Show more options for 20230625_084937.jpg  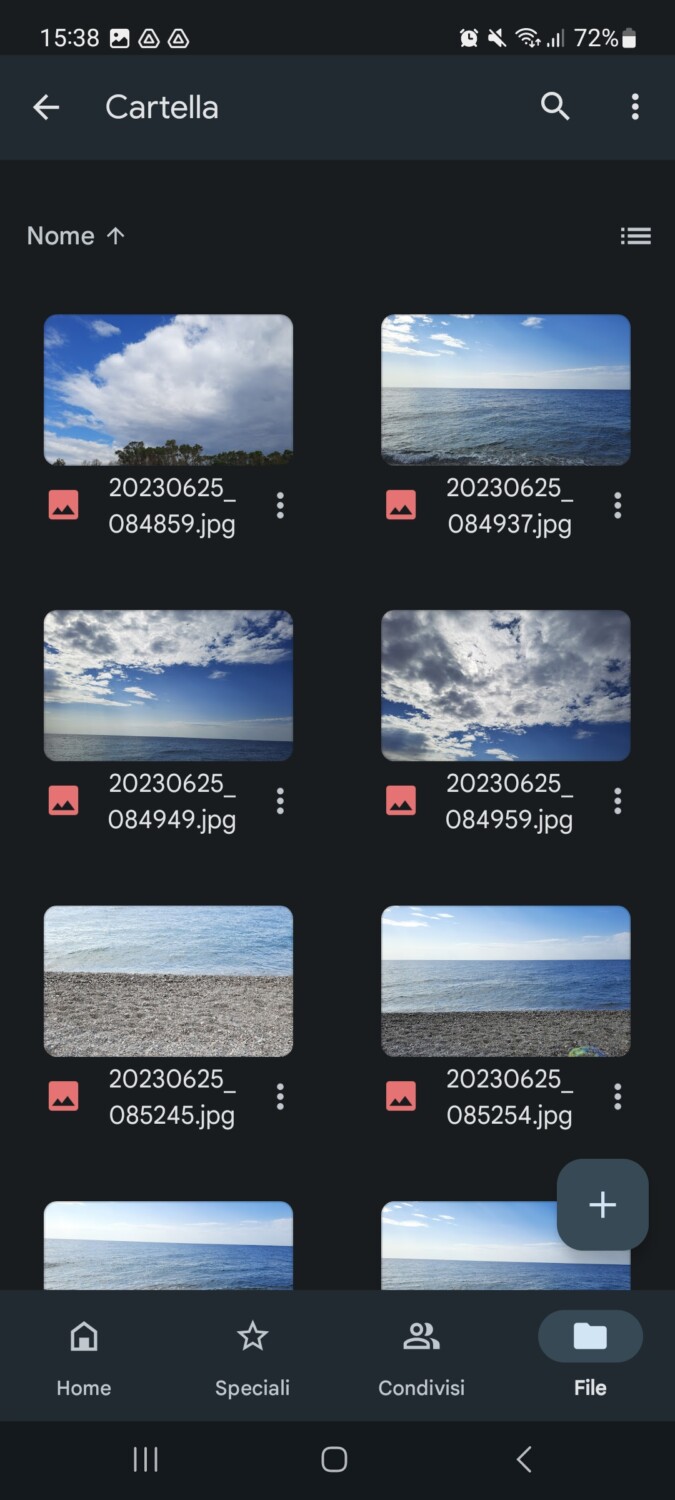point(618,506)
